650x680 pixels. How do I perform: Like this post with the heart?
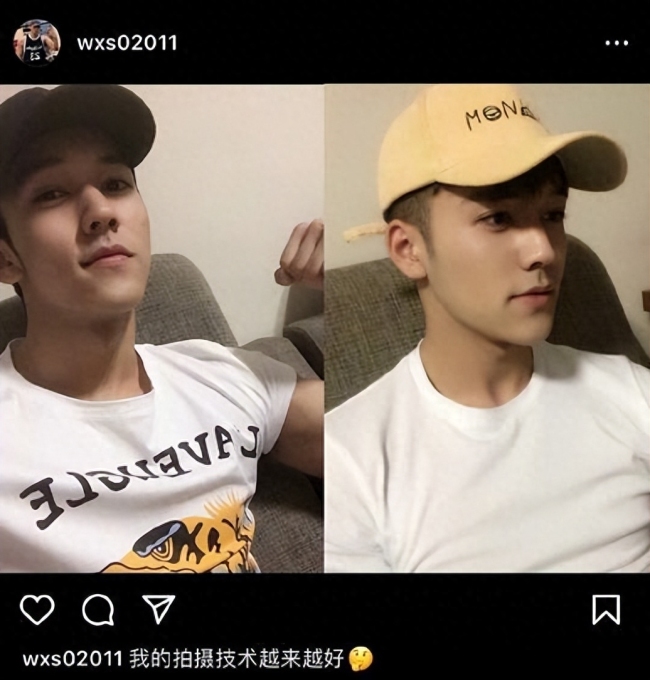(x=37, y=609)
